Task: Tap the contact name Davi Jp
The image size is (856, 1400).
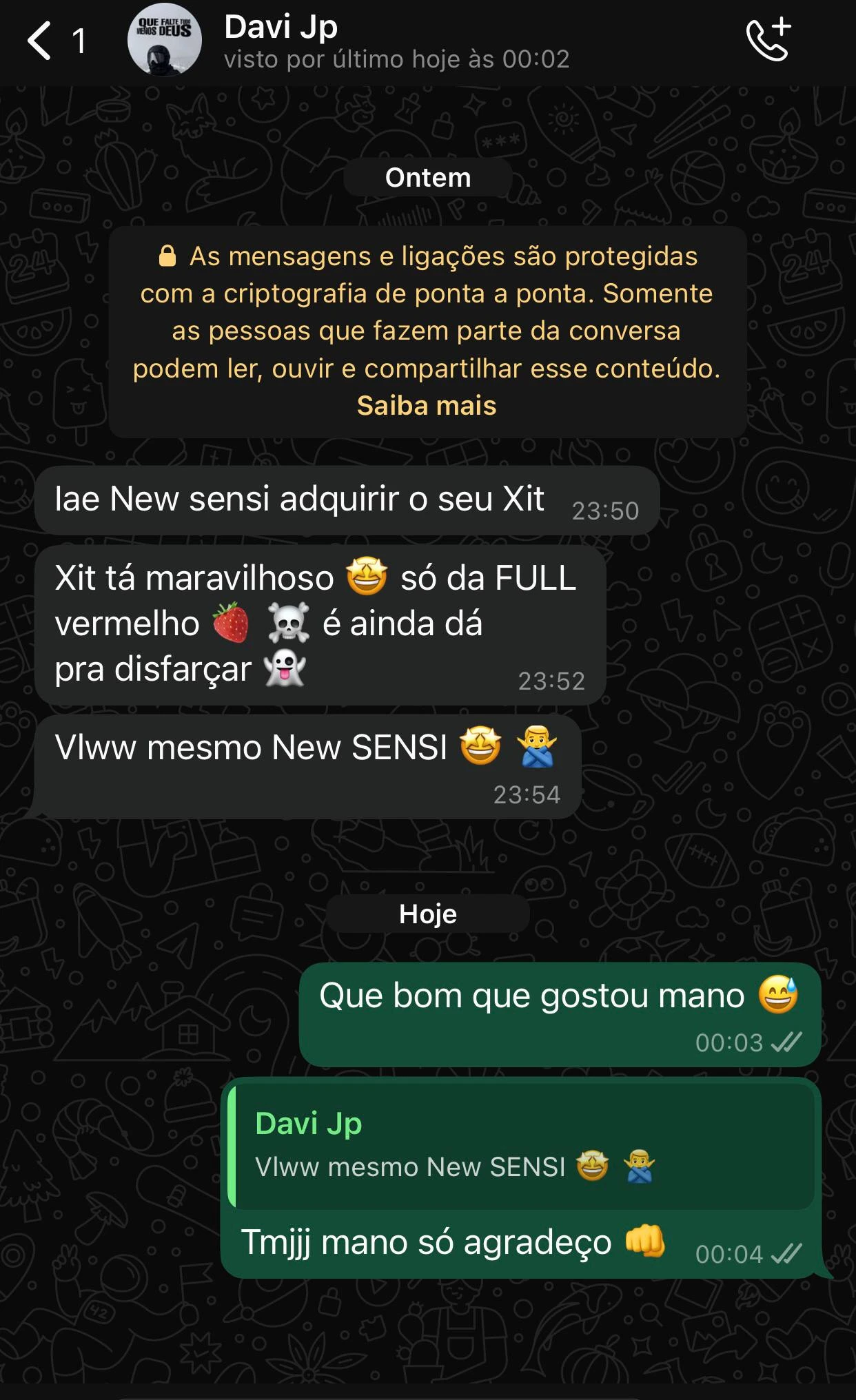Action: [279, 26]
